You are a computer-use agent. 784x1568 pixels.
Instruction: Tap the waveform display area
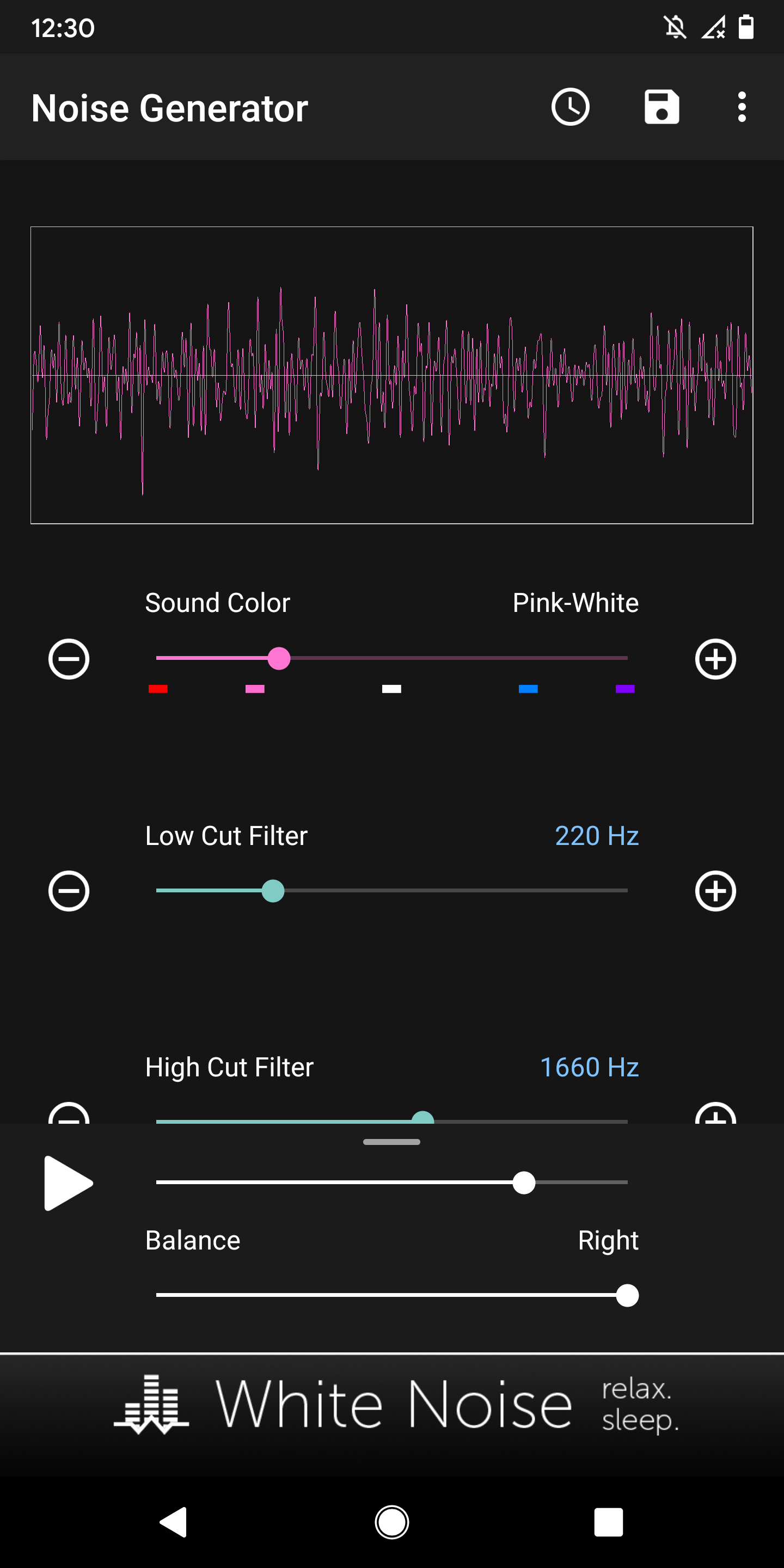392,375
